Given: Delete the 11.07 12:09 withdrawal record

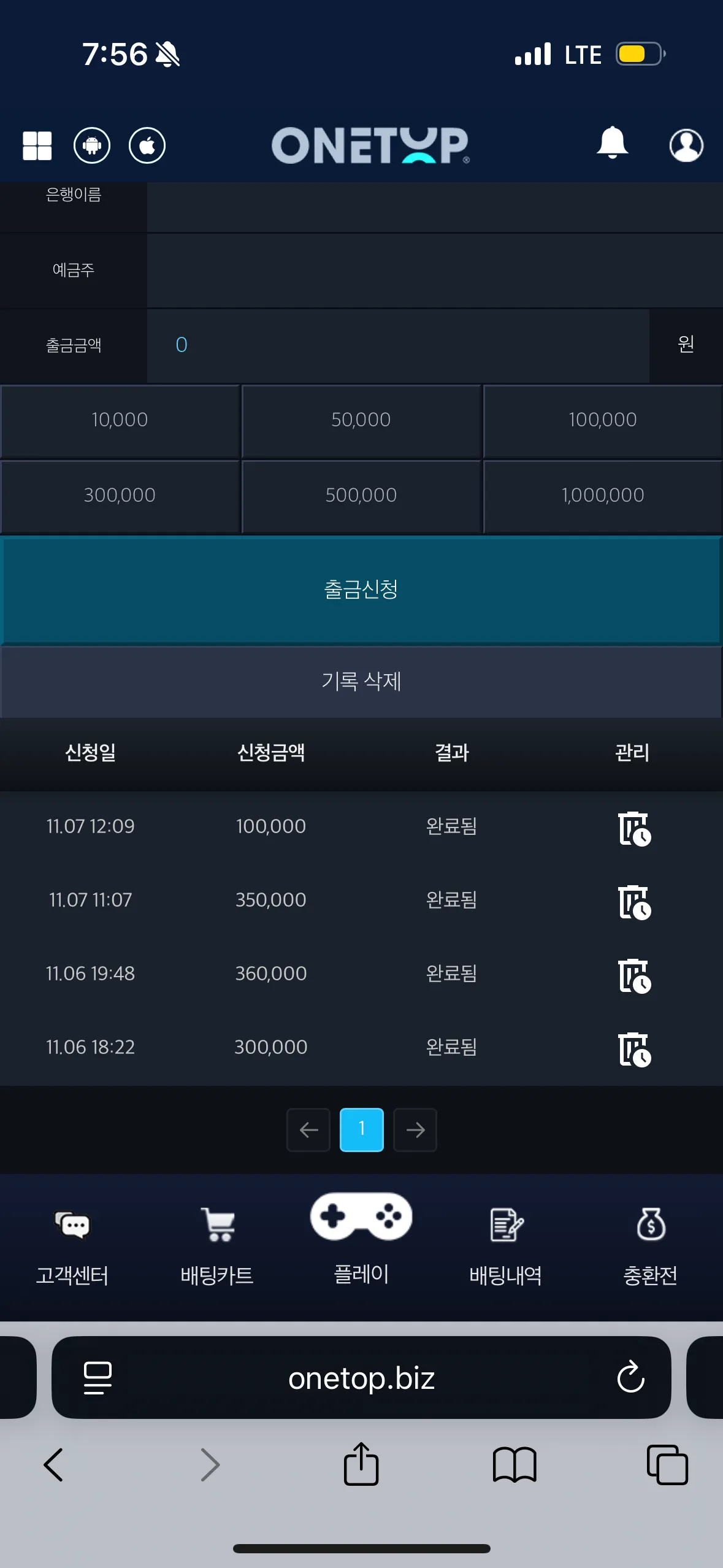Looking at the screenshot, I should tap(634, 829).
